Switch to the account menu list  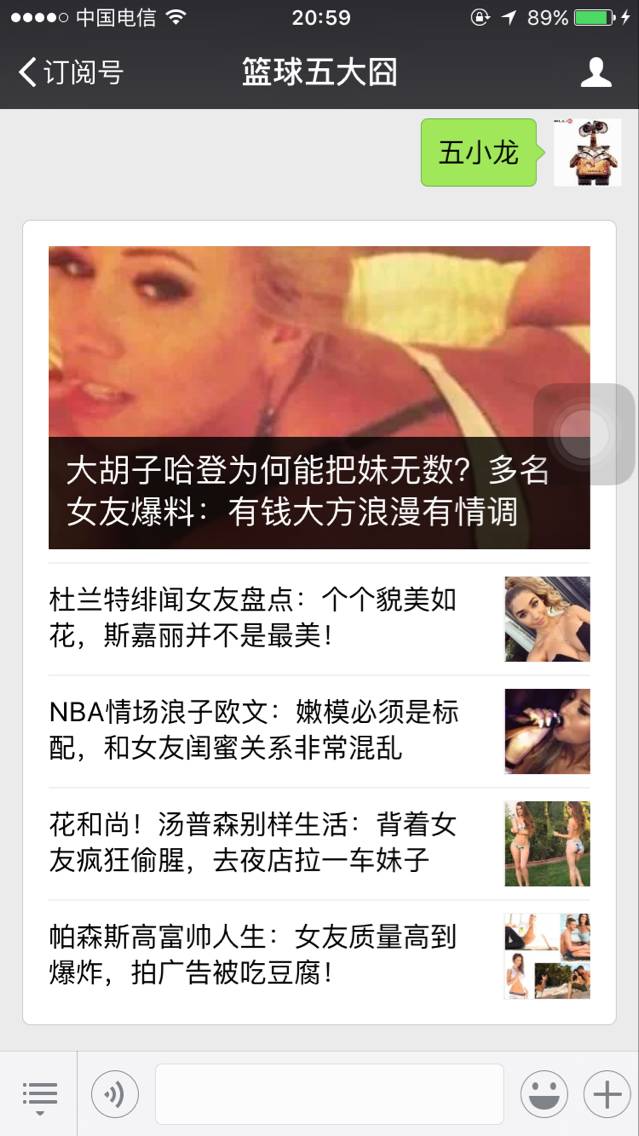(39, 1095)
